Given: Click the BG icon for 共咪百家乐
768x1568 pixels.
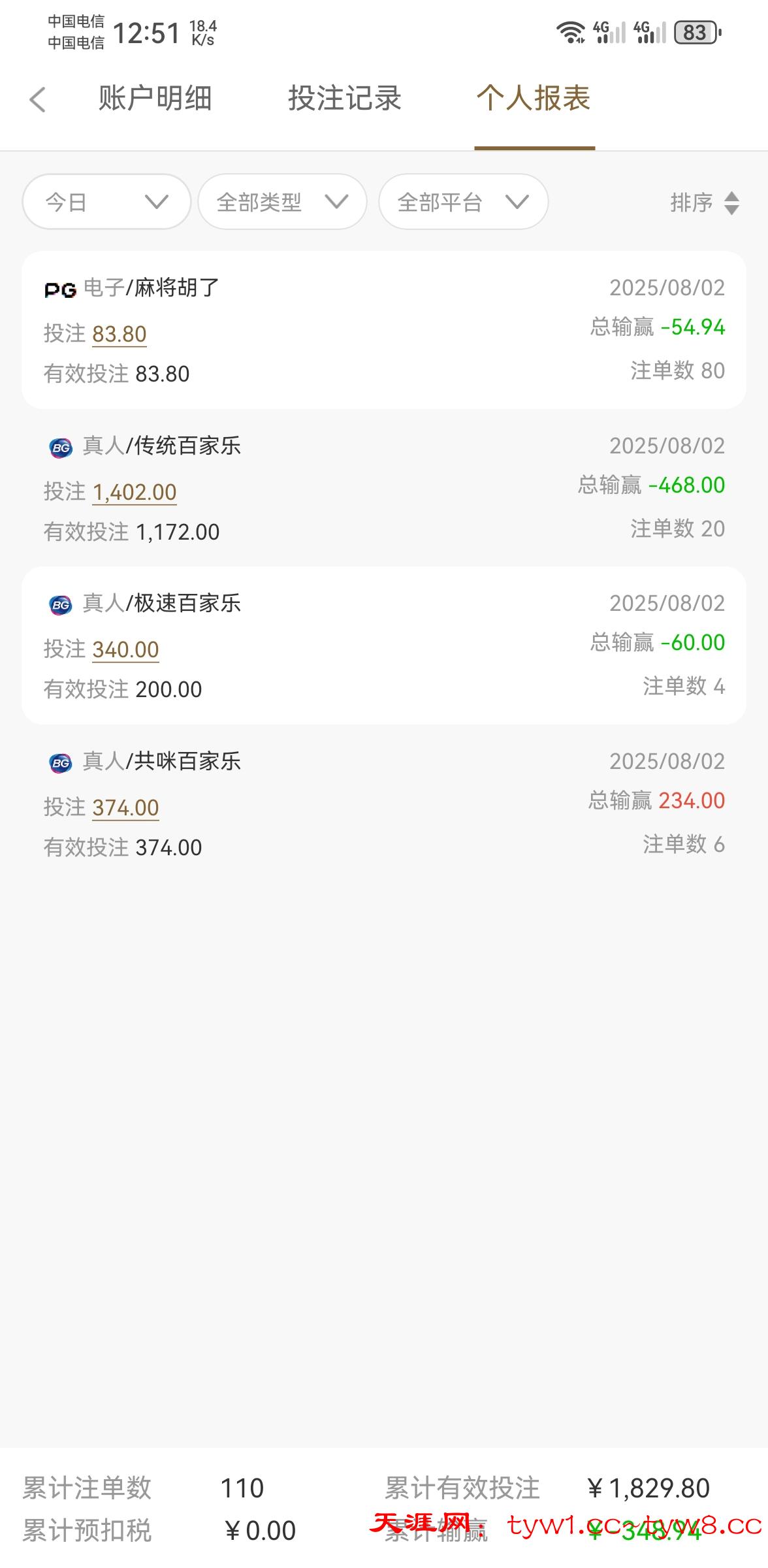Looking at the screenshot, I should tap(61, 761).
